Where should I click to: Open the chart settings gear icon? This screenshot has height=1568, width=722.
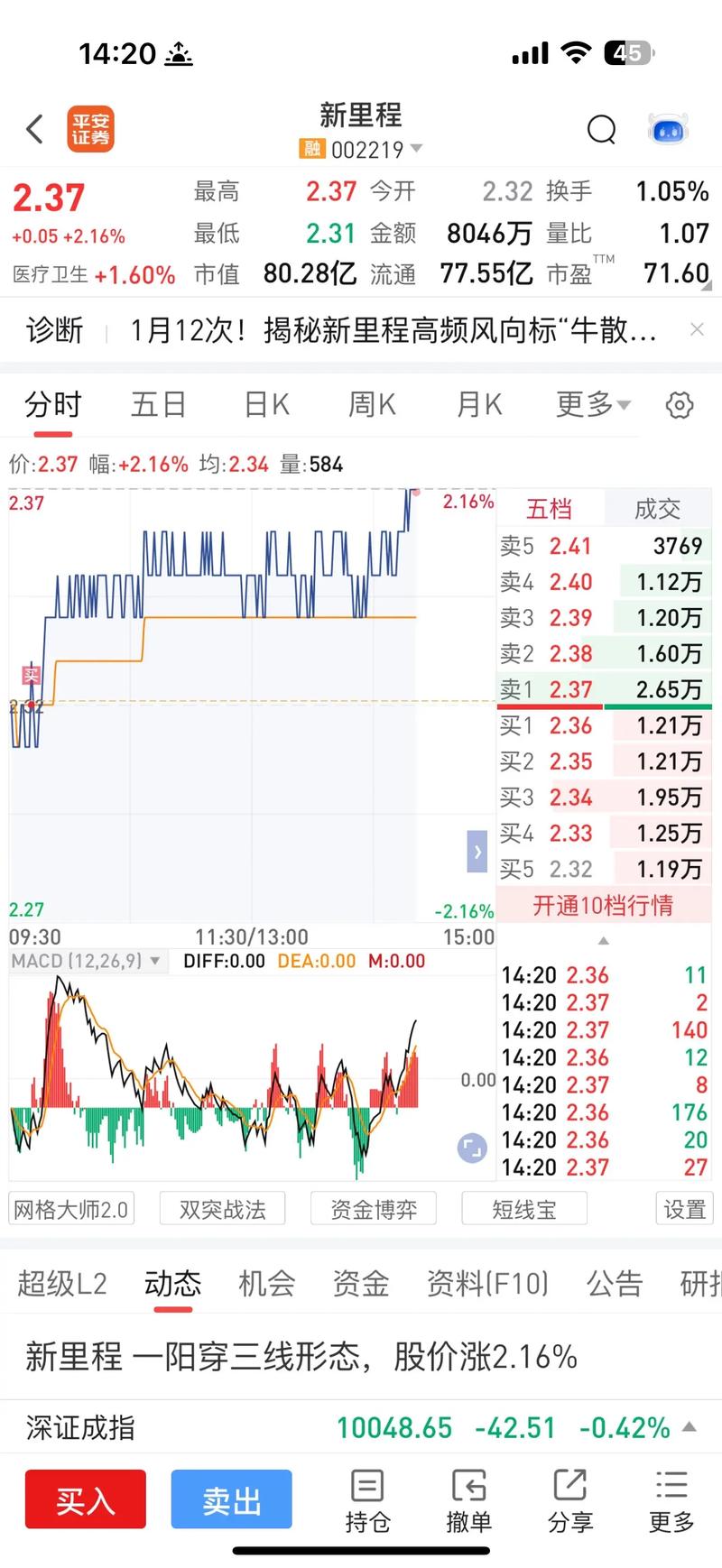click(680, 405)
